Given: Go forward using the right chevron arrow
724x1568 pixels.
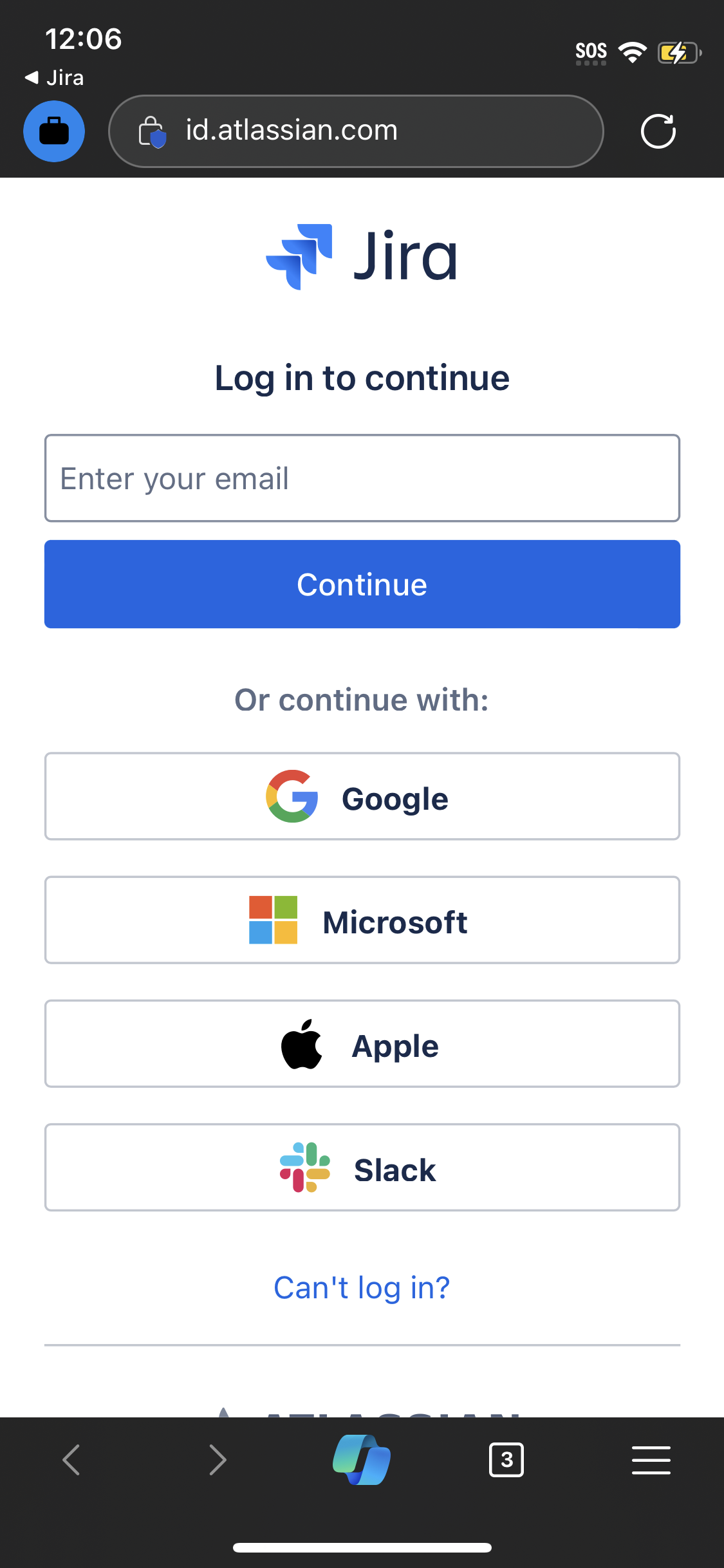Looking at the screenshot, I should point(217,1460).
